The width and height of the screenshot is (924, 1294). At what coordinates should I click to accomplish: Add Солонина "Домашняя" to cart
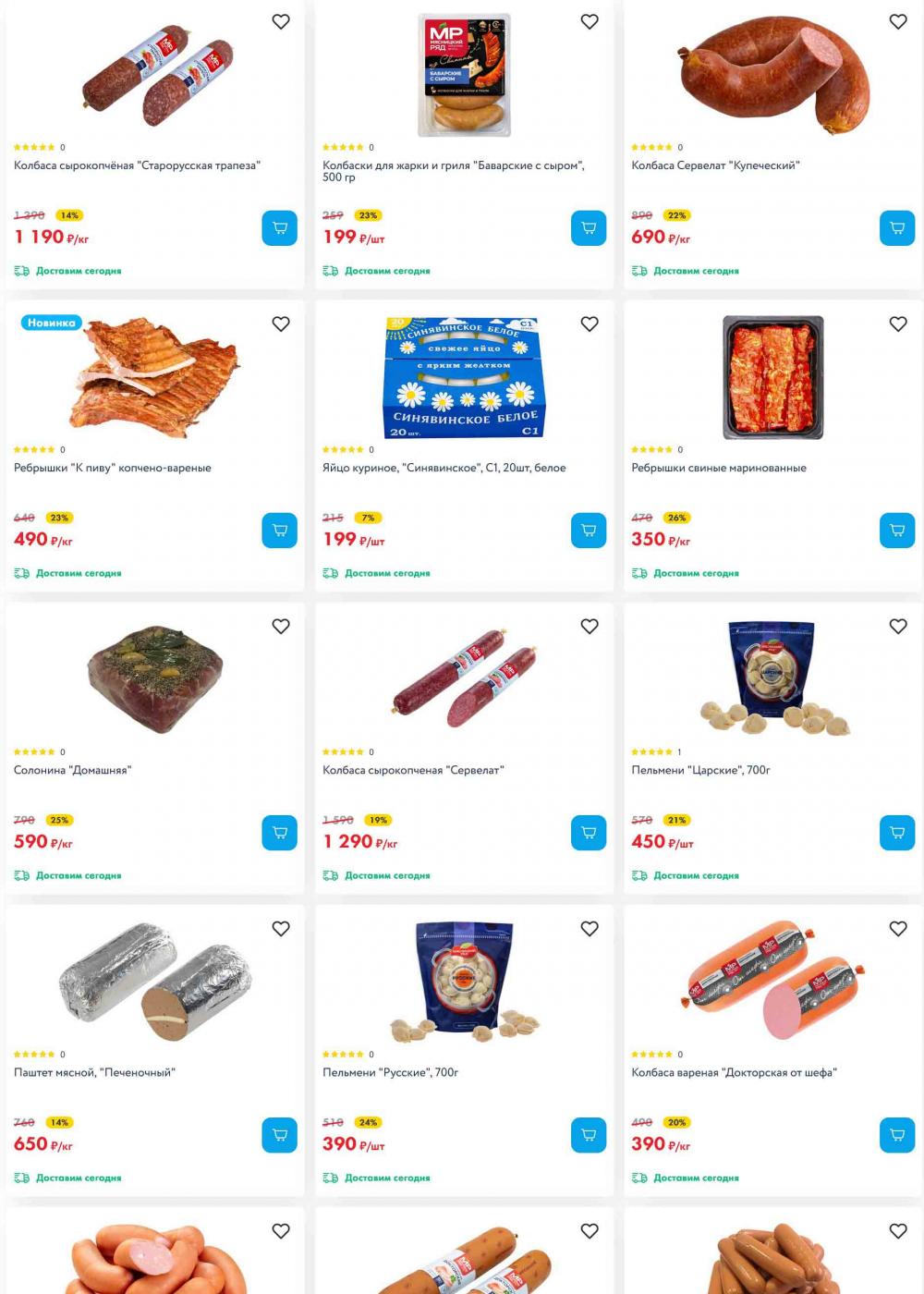click(279, 833)
